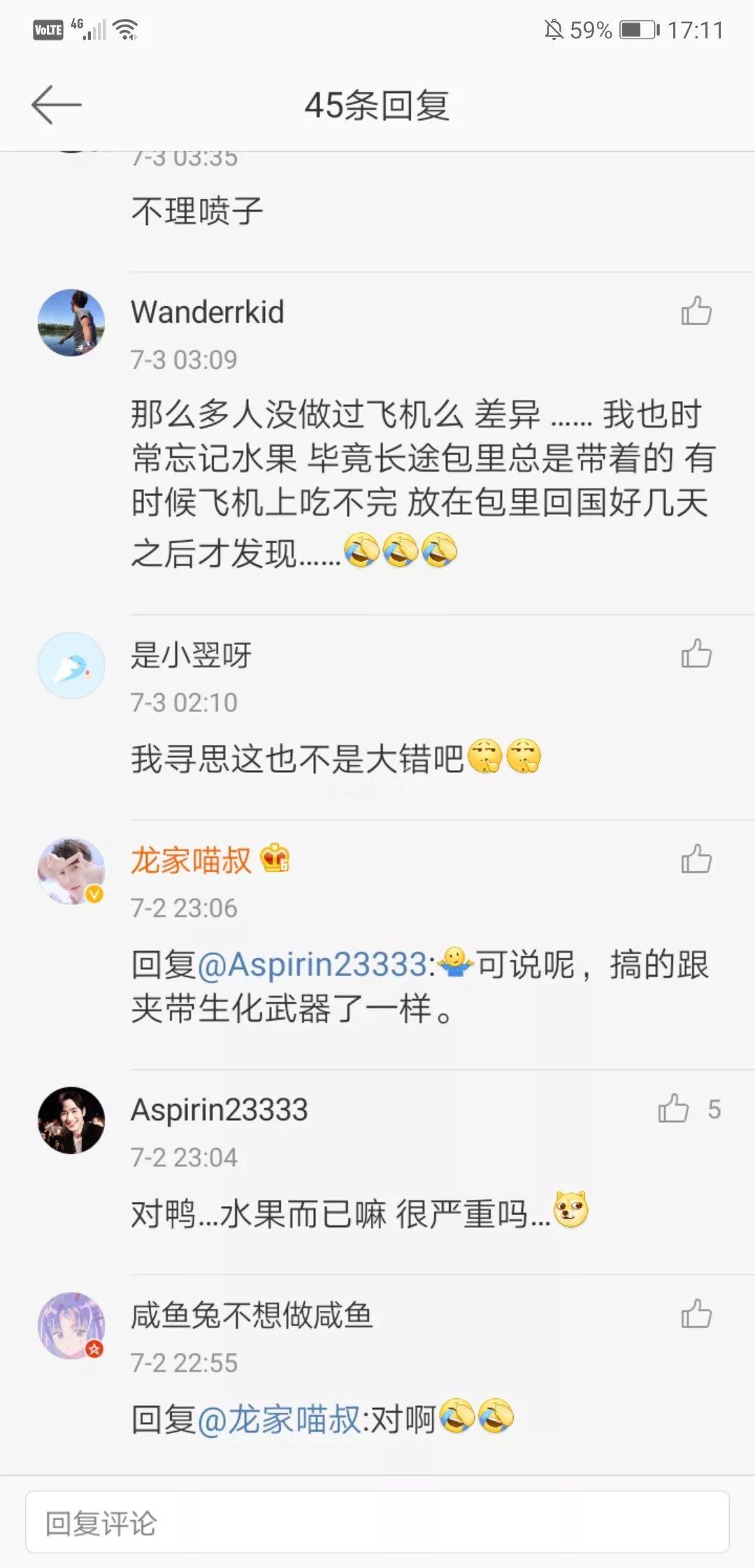Screen dimensions: 755x1568
Task: Open Wanderrkid's profile avatar
Action: pos(71,323)
